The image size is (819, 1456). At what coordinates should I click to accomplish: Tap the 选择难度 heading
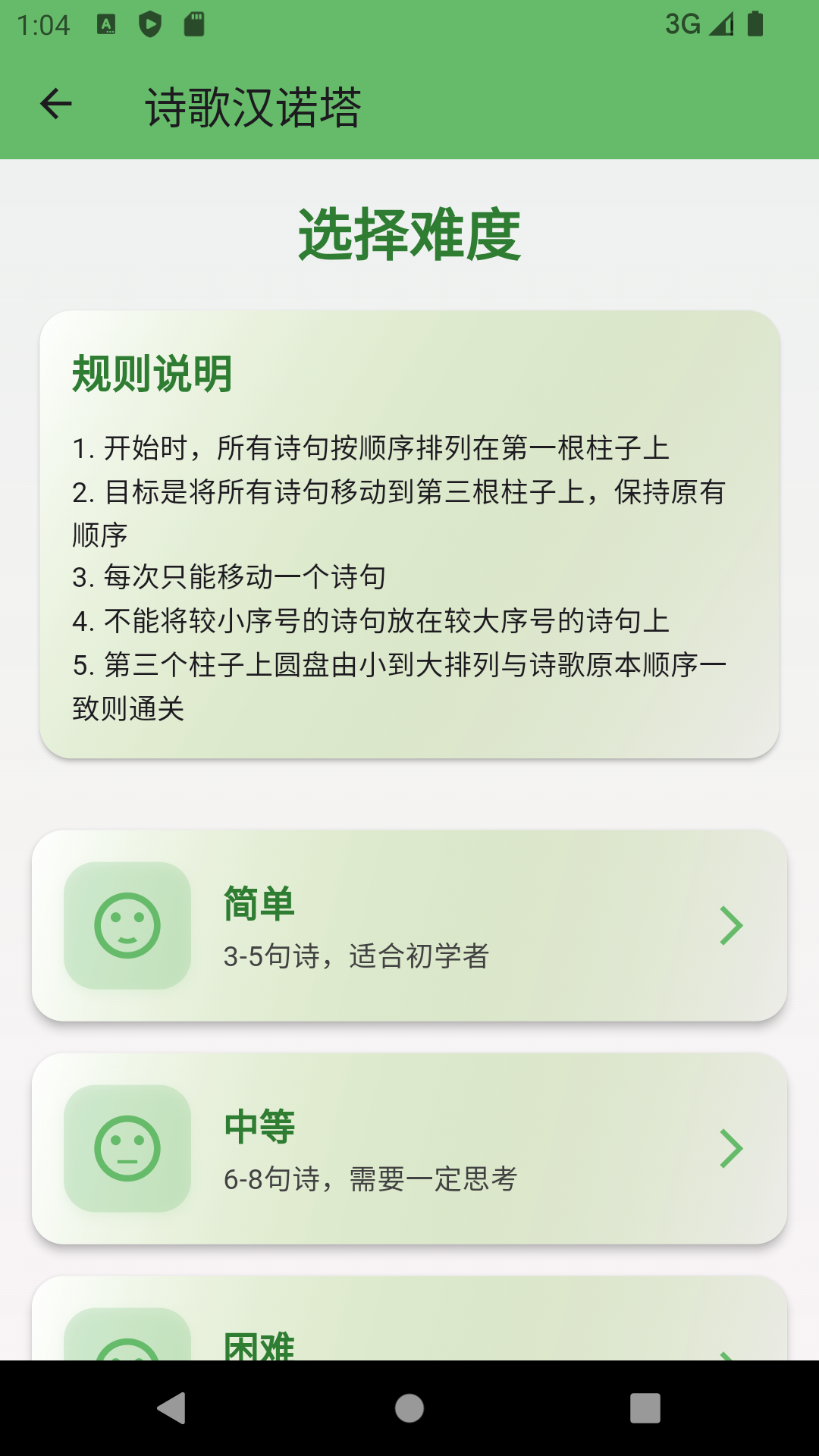409,233
